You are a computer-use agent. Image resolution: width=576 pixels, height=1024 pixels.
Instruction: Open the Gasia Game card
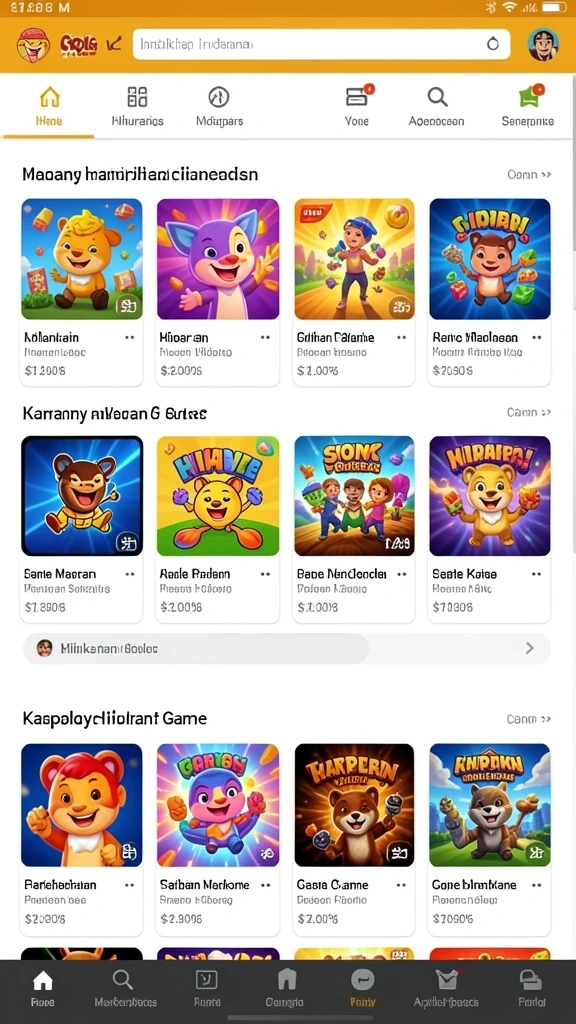point(354,839)
